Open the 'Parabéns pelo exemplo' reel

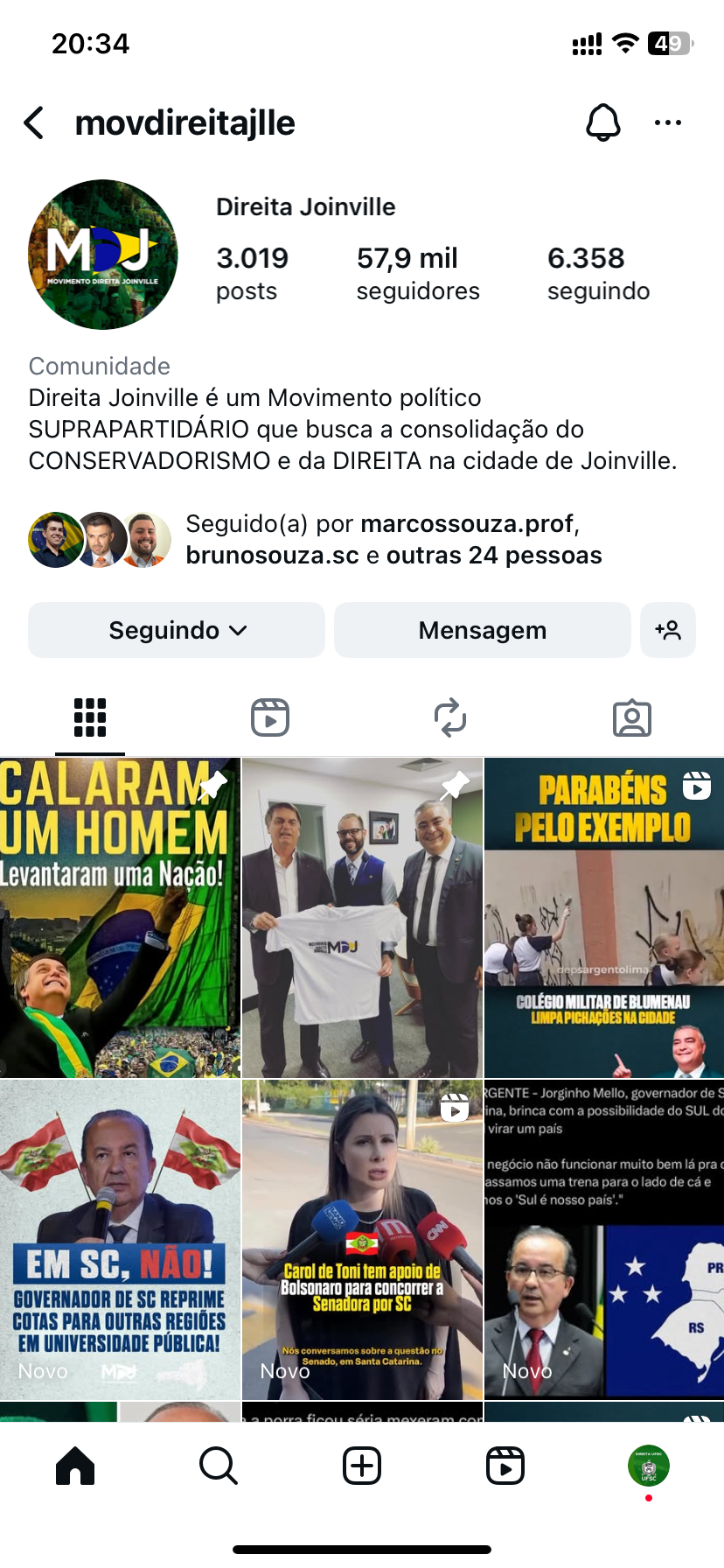604,918
